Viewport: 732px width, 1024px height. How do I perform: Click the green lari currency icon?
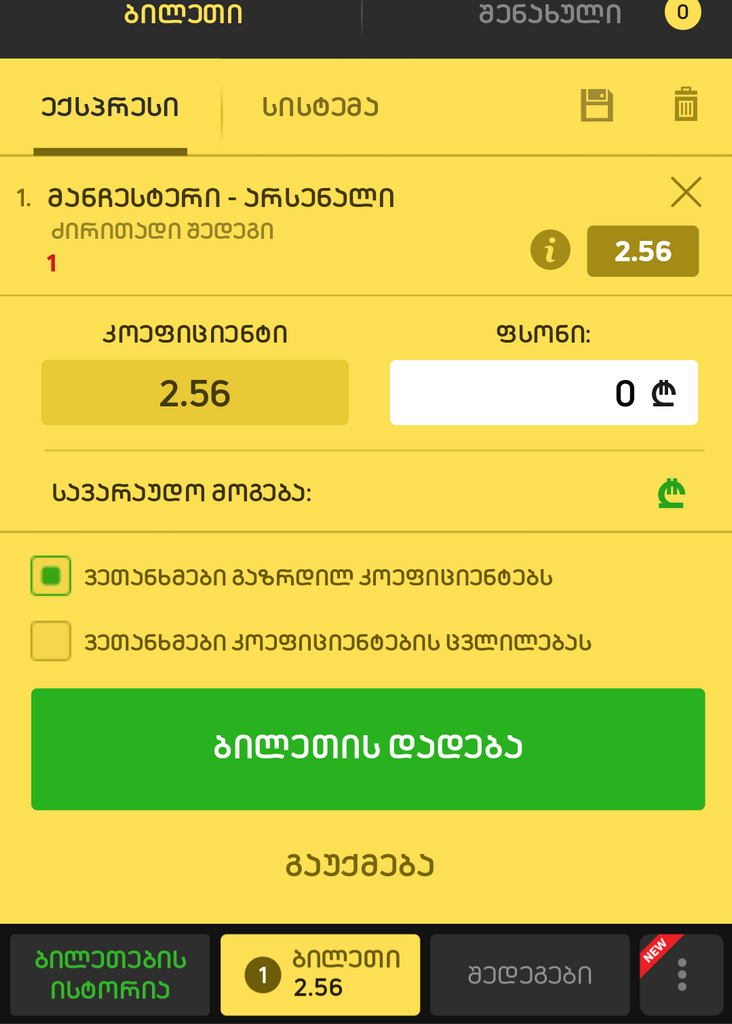pyautogui.click(x=673, y=492)
